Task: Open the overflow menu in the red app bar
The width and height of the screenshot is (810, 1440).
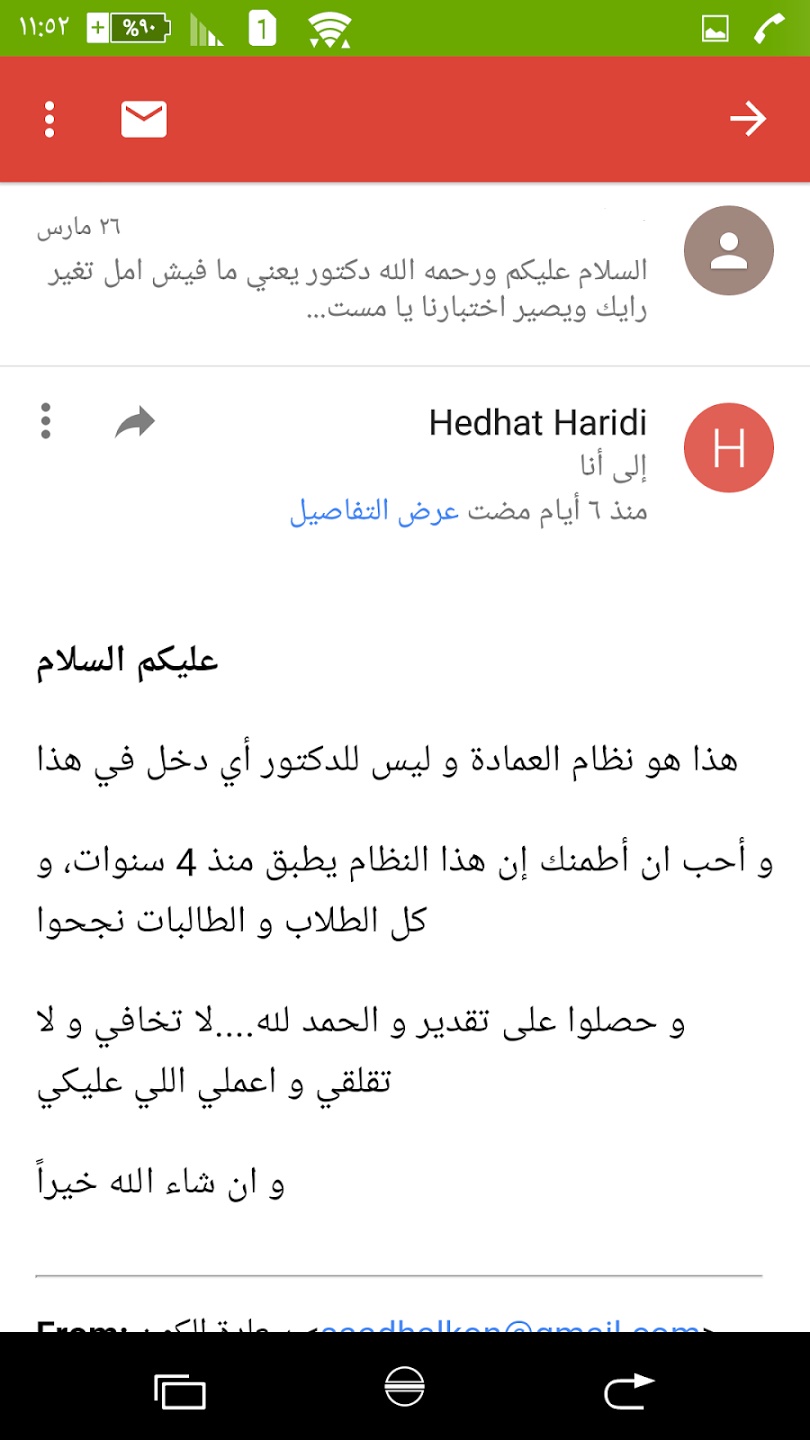Action: click(x=49, y=119)
